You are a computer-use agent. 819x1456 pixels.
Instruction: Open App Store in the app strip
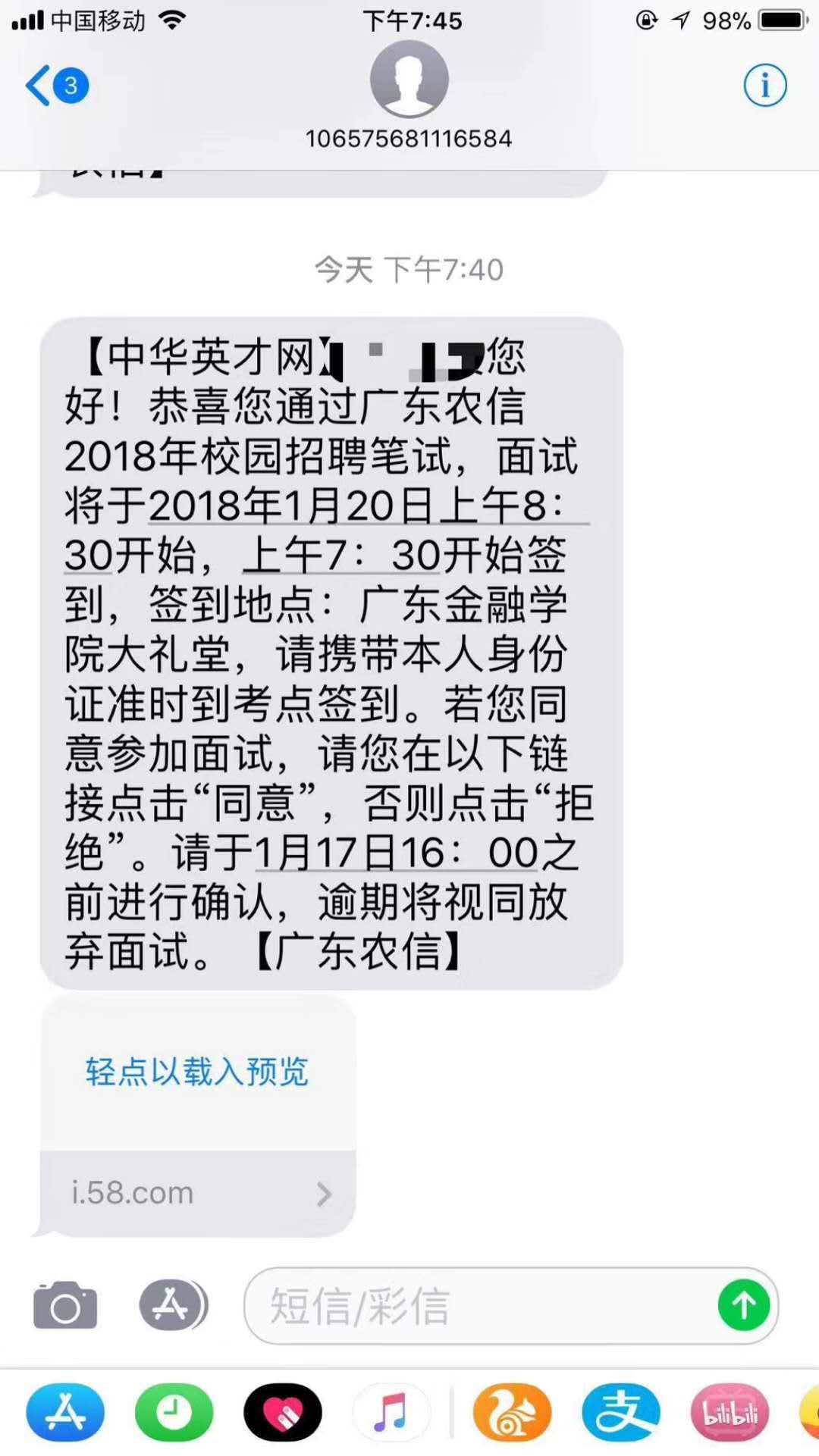65,1413
